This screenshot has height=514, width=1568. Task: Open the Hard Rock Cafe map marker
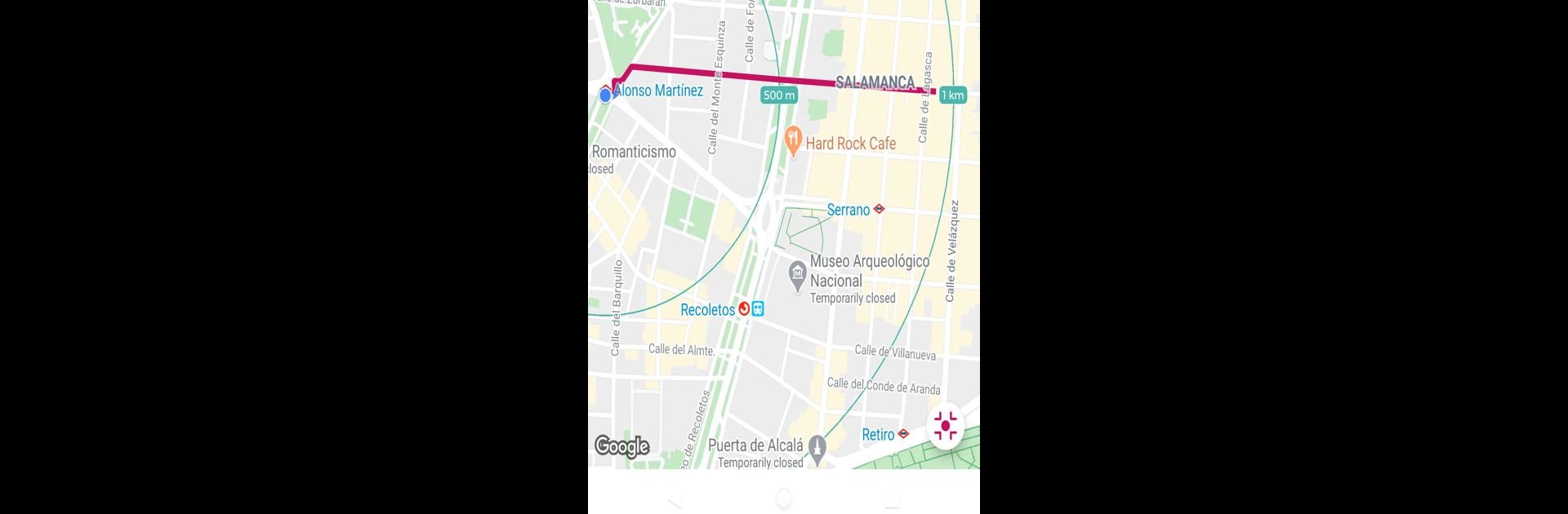[x=792, y=141]
